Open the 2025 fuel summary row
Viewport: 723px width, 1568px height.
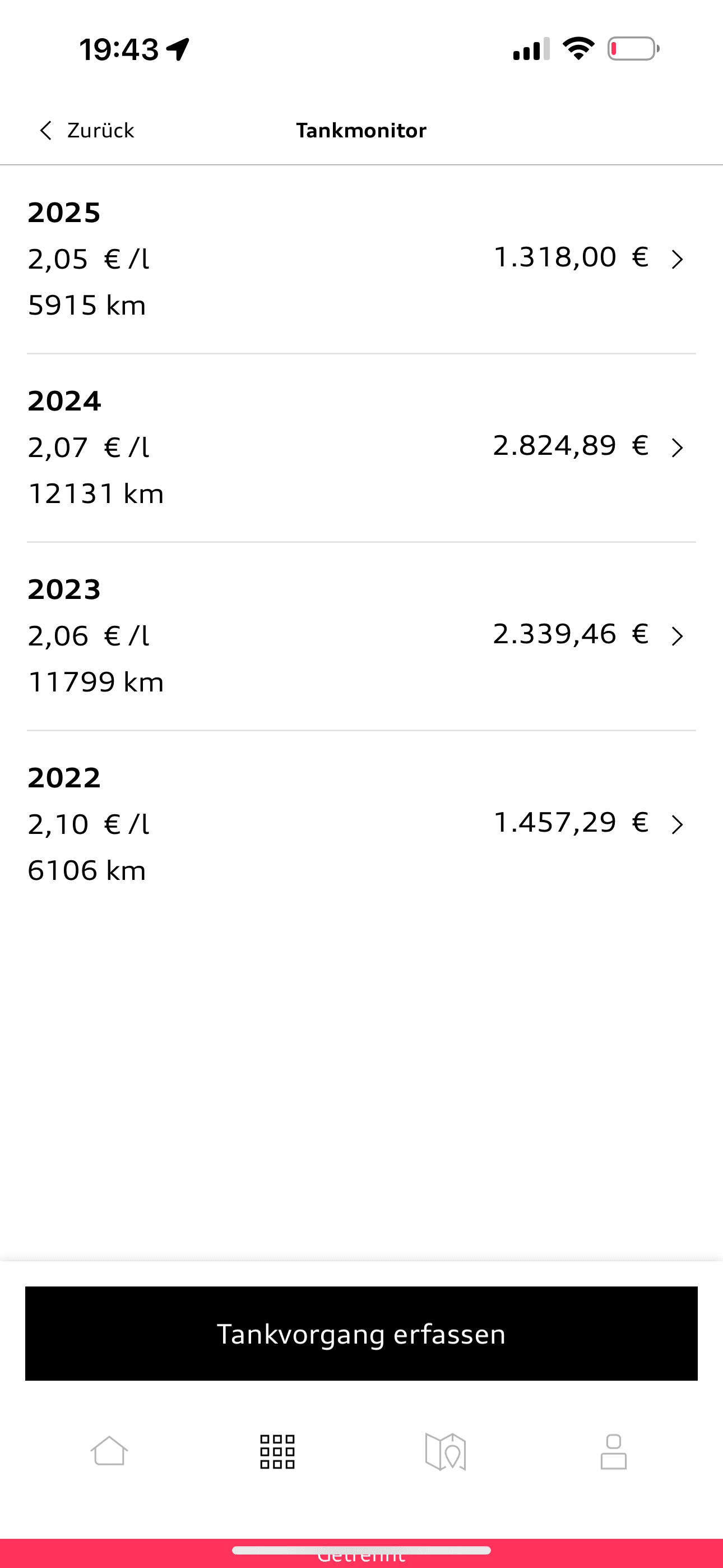click(x=361, y=259)
